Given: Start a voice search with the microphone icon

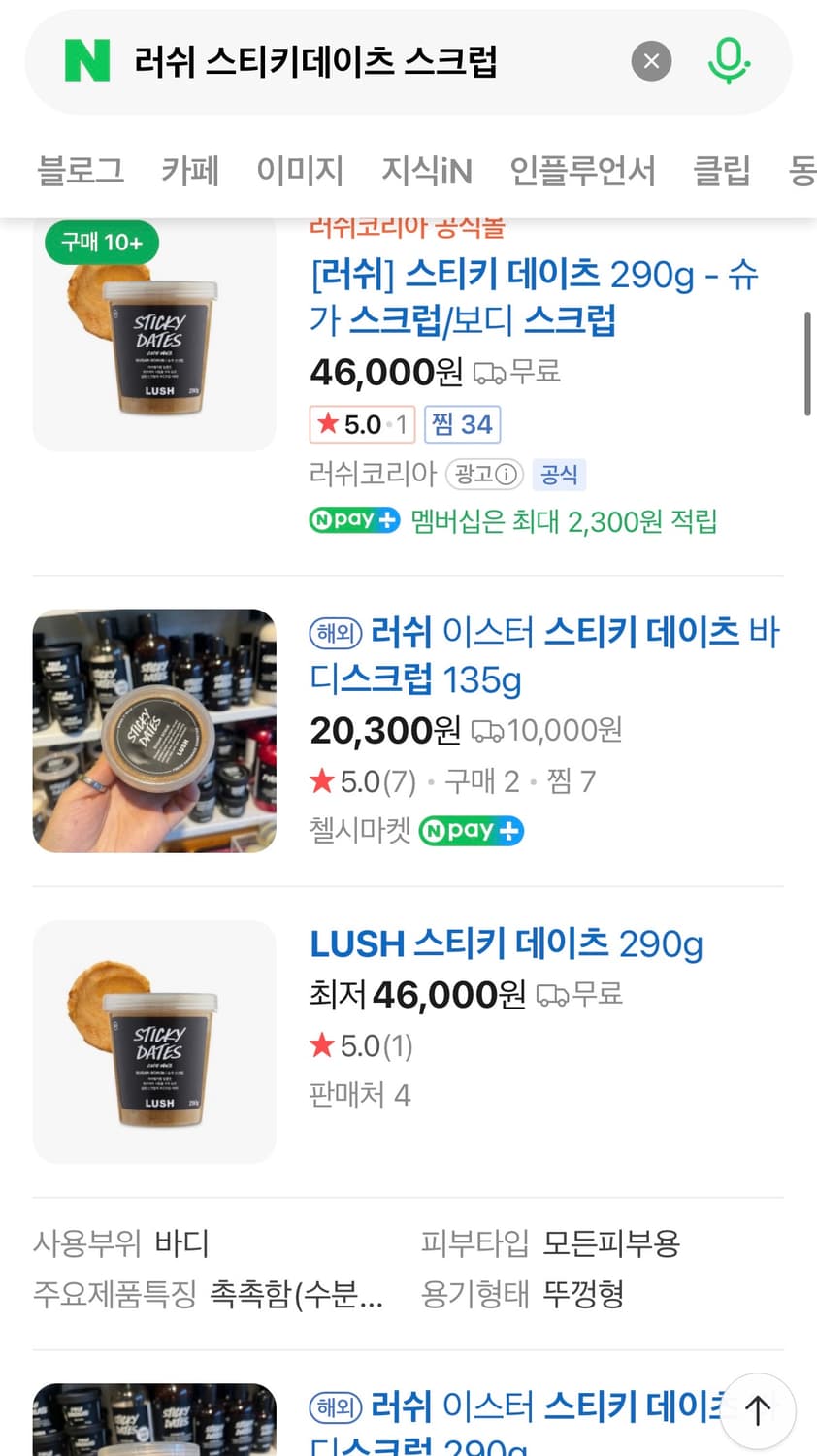Looking at the screenshot, I should [x=730, y=61].
